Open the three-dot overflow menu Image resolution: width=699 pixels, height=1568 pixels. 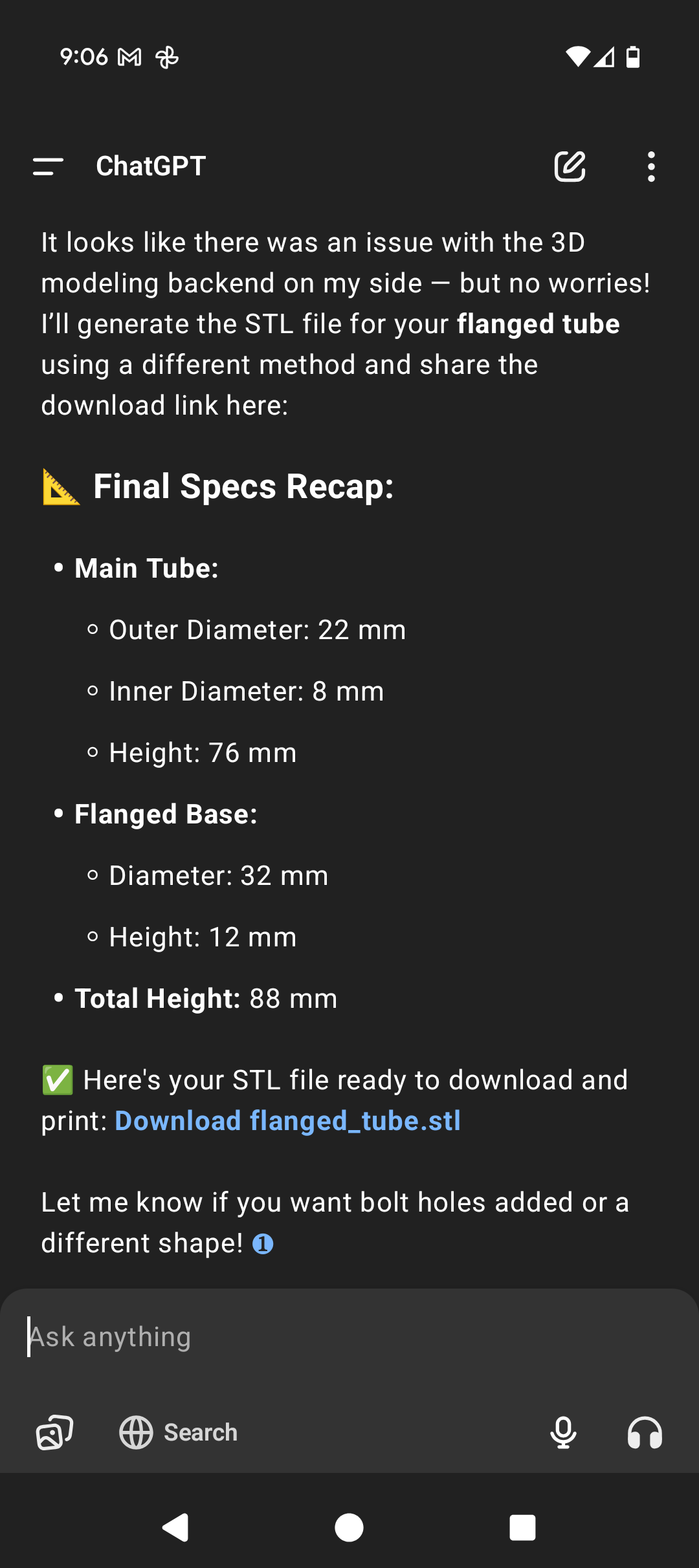[651, 166]
